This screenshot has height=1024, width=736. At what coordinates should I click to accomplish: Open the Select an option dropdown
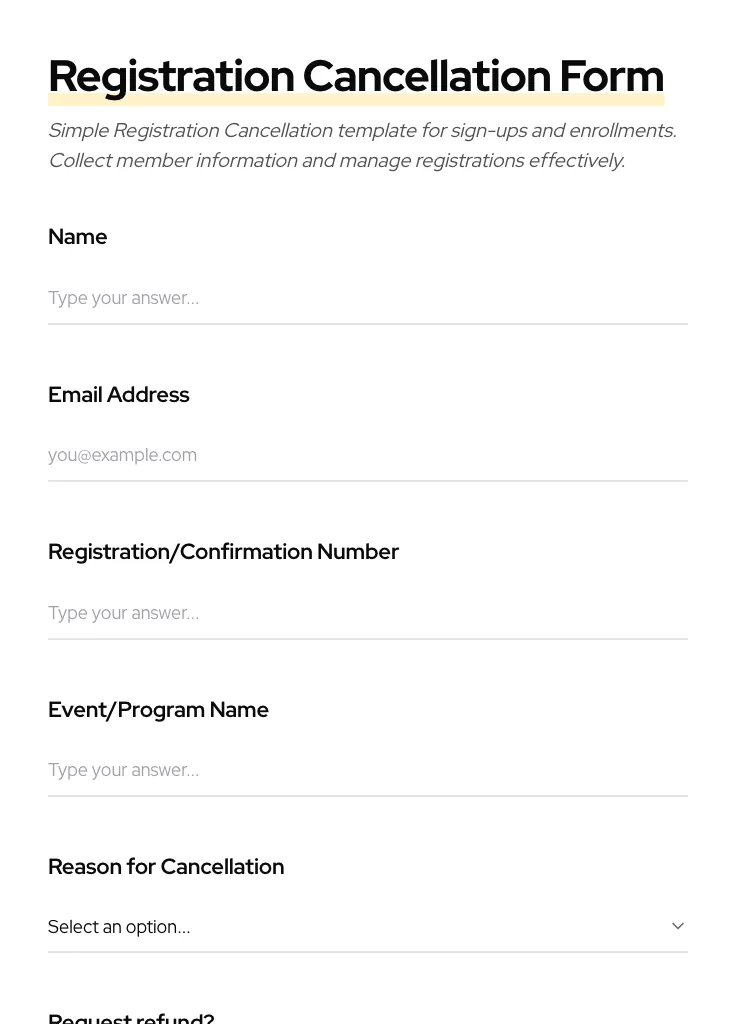368,926
